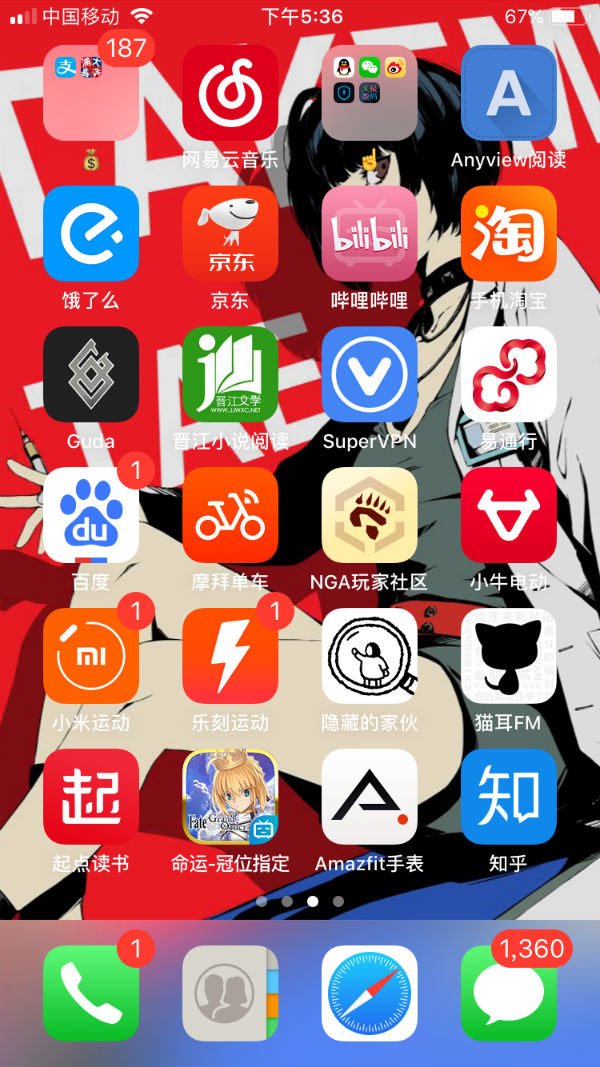Launch 命运-冠位指定 game

coord(230,797)
